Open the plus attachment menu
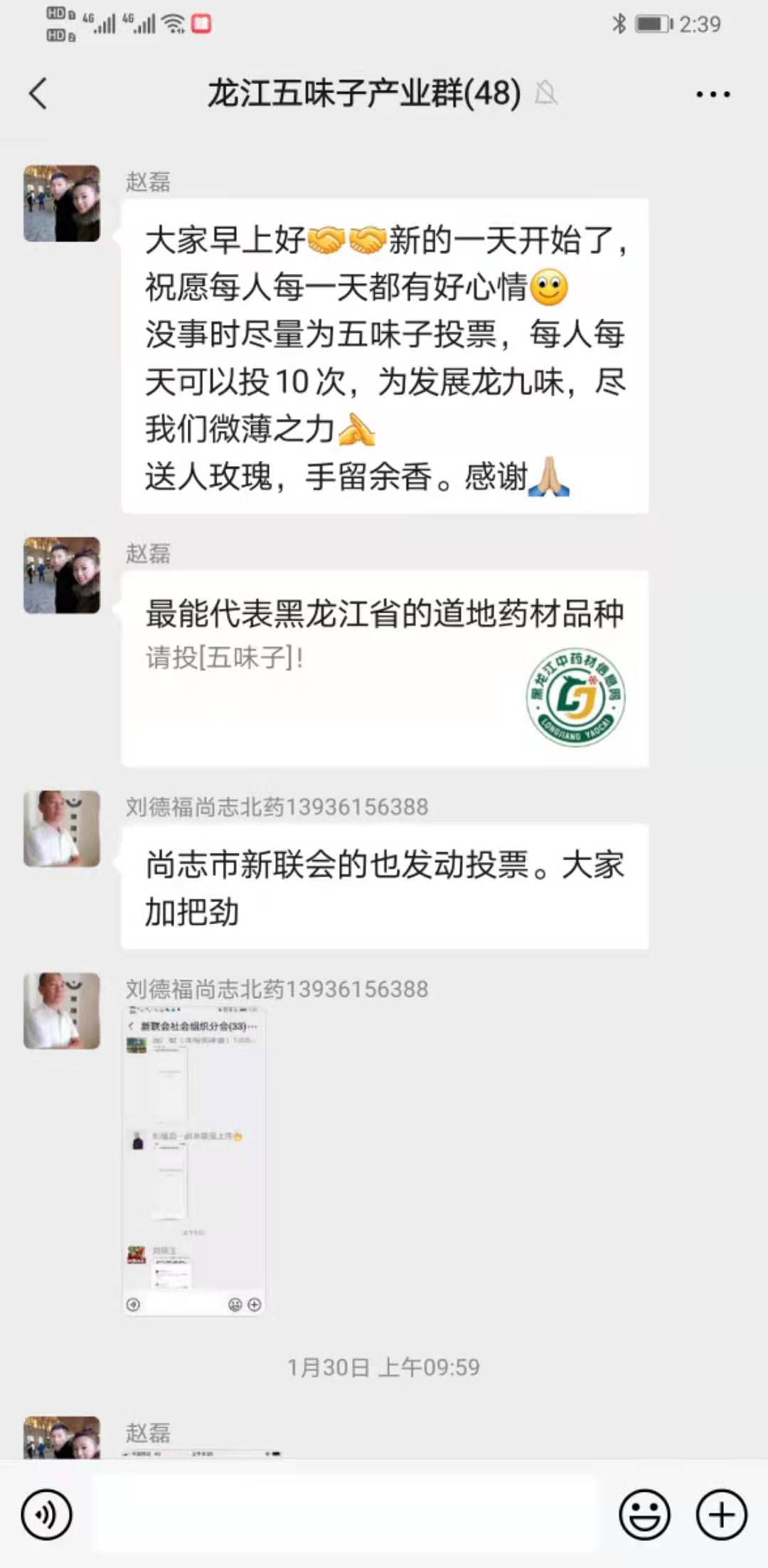Viewport: 768px width, 1568px height. [x=721, y=1515]
